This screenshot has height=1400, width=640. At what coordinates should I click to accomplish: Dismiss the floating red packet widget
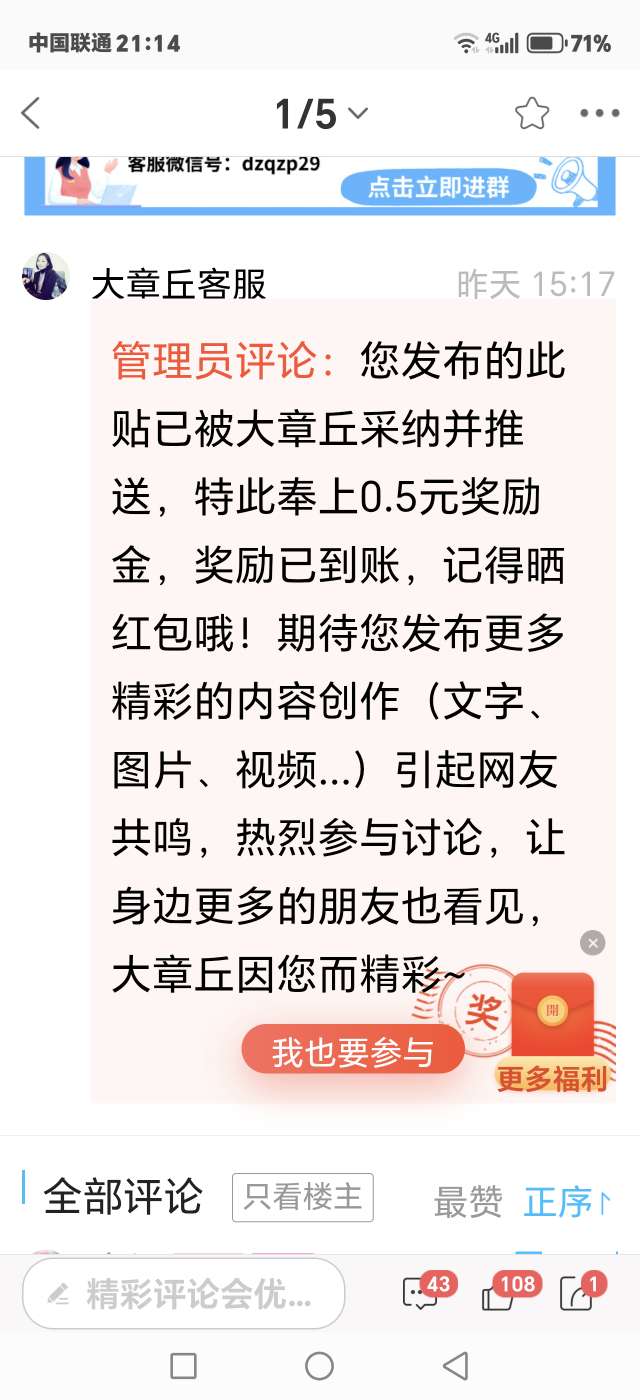click(593, 943)
